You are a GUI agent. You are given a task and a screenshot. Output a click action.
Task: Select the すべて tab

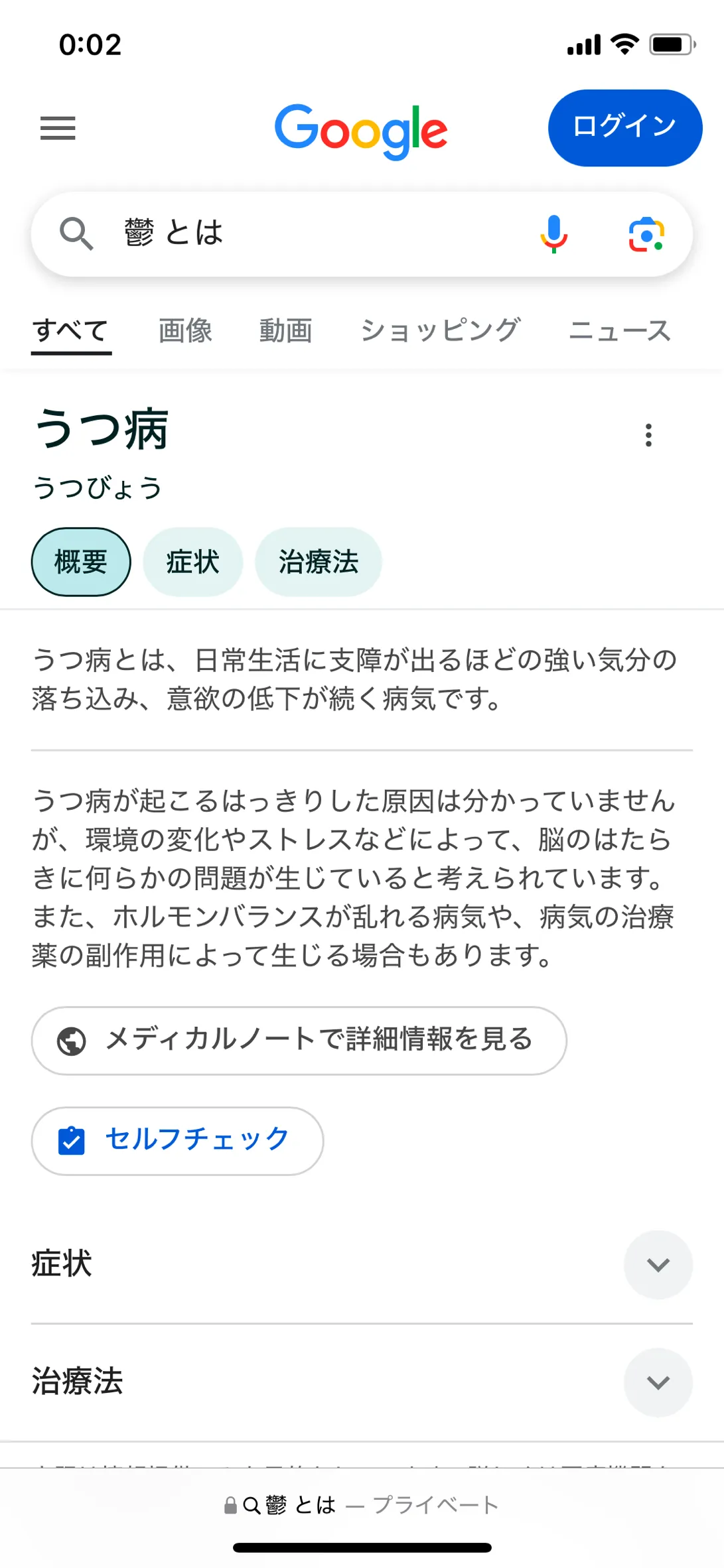coord(71,330)
